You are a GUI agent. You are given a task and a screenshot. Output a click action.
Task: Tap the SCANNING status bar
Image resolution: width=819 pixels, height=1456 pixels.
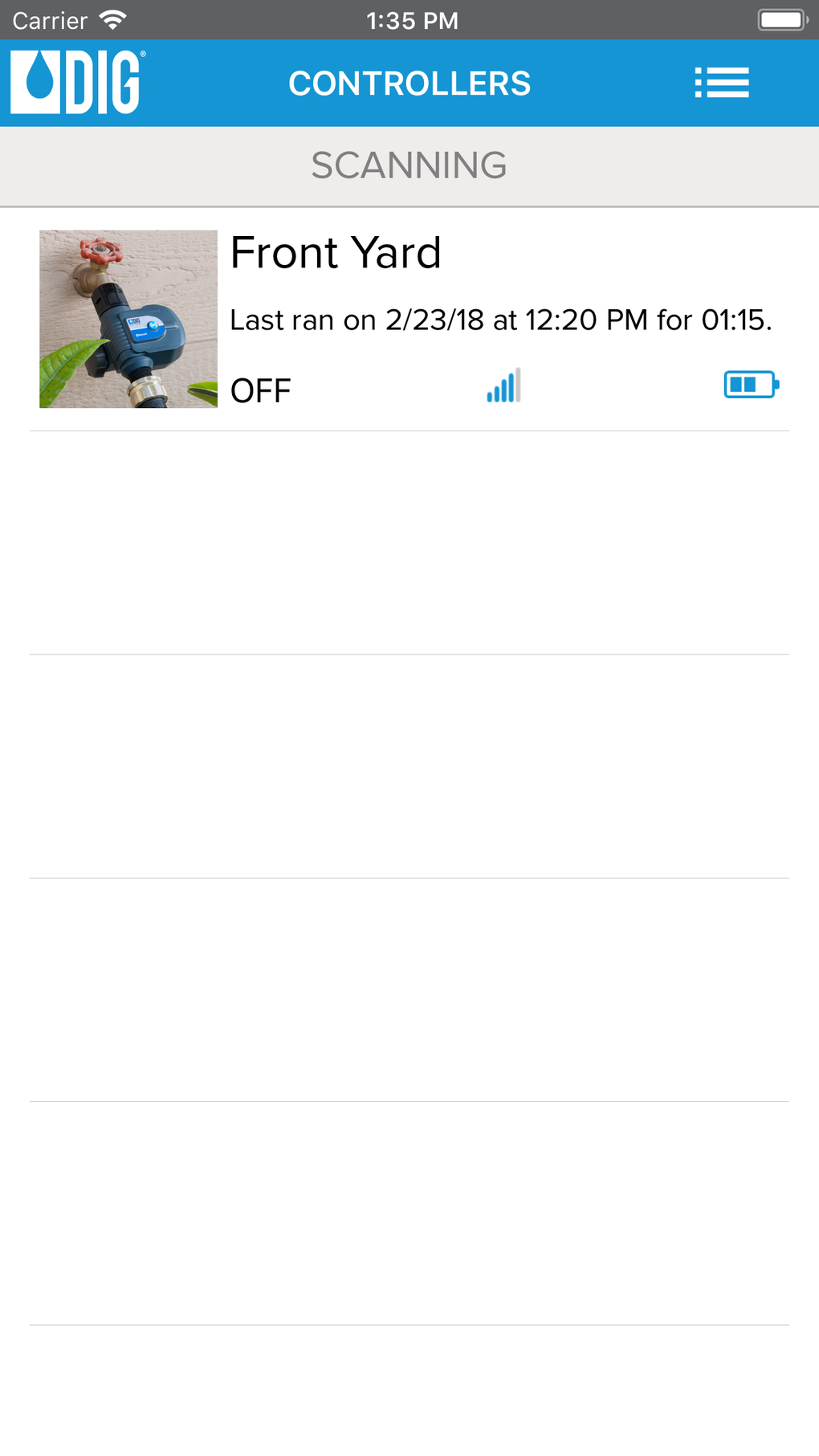tap(409, 165)
